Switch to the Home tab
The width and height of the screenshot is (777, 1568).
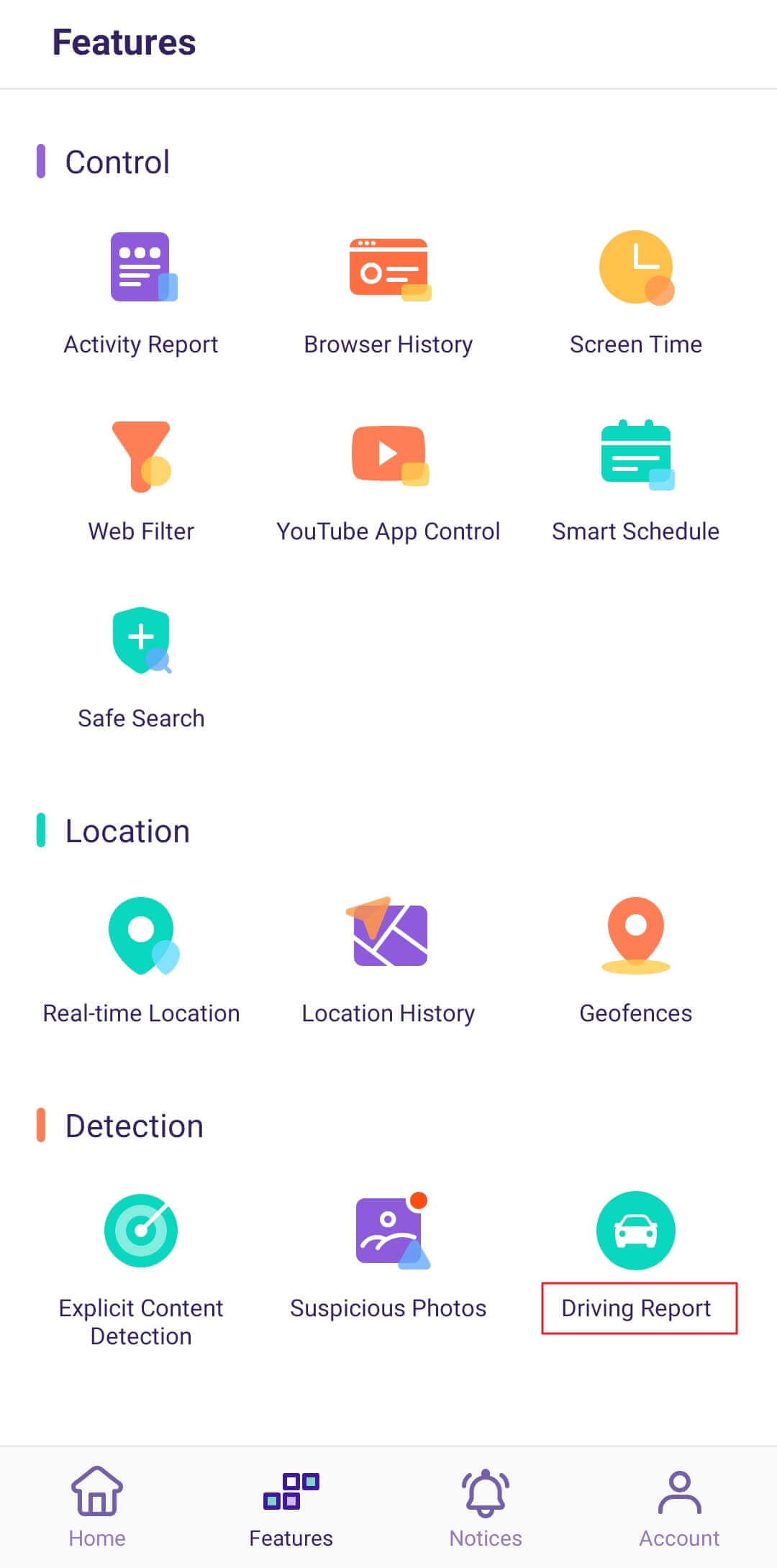point(96,1507)
